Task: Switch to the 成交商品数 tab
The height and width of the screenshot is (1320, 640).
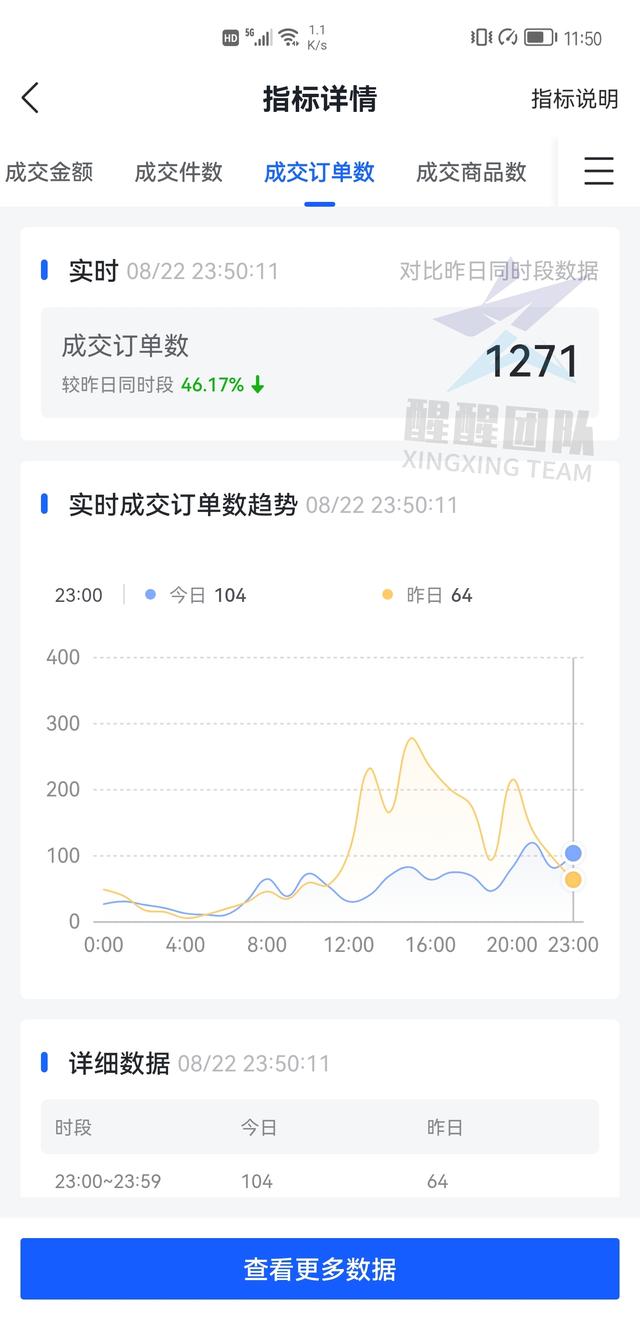Action: point(471,172)
